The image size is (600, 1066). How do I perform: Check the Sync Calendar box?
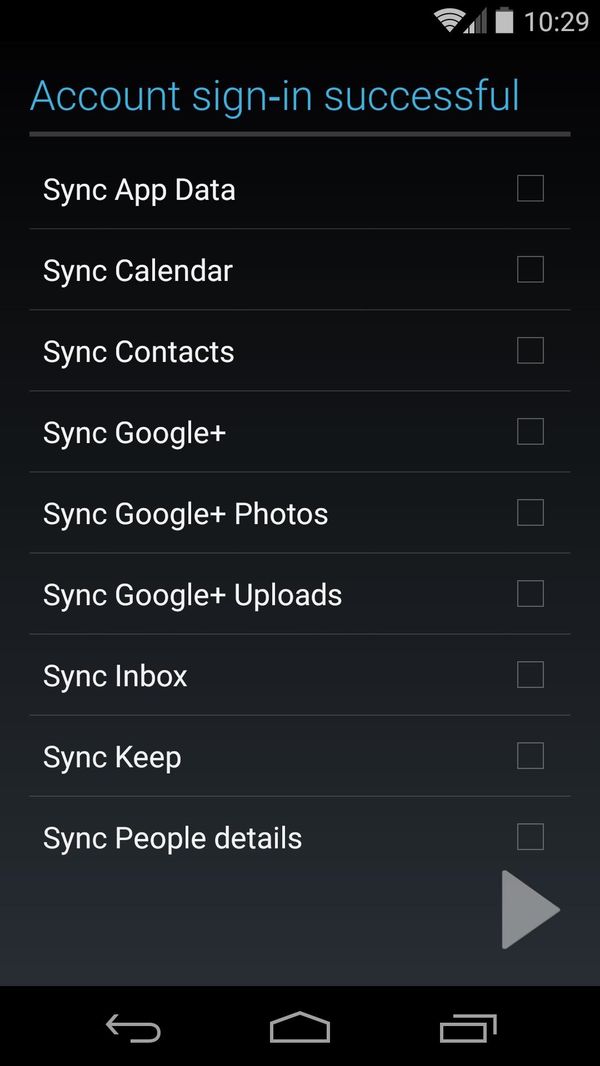(530, 269)
